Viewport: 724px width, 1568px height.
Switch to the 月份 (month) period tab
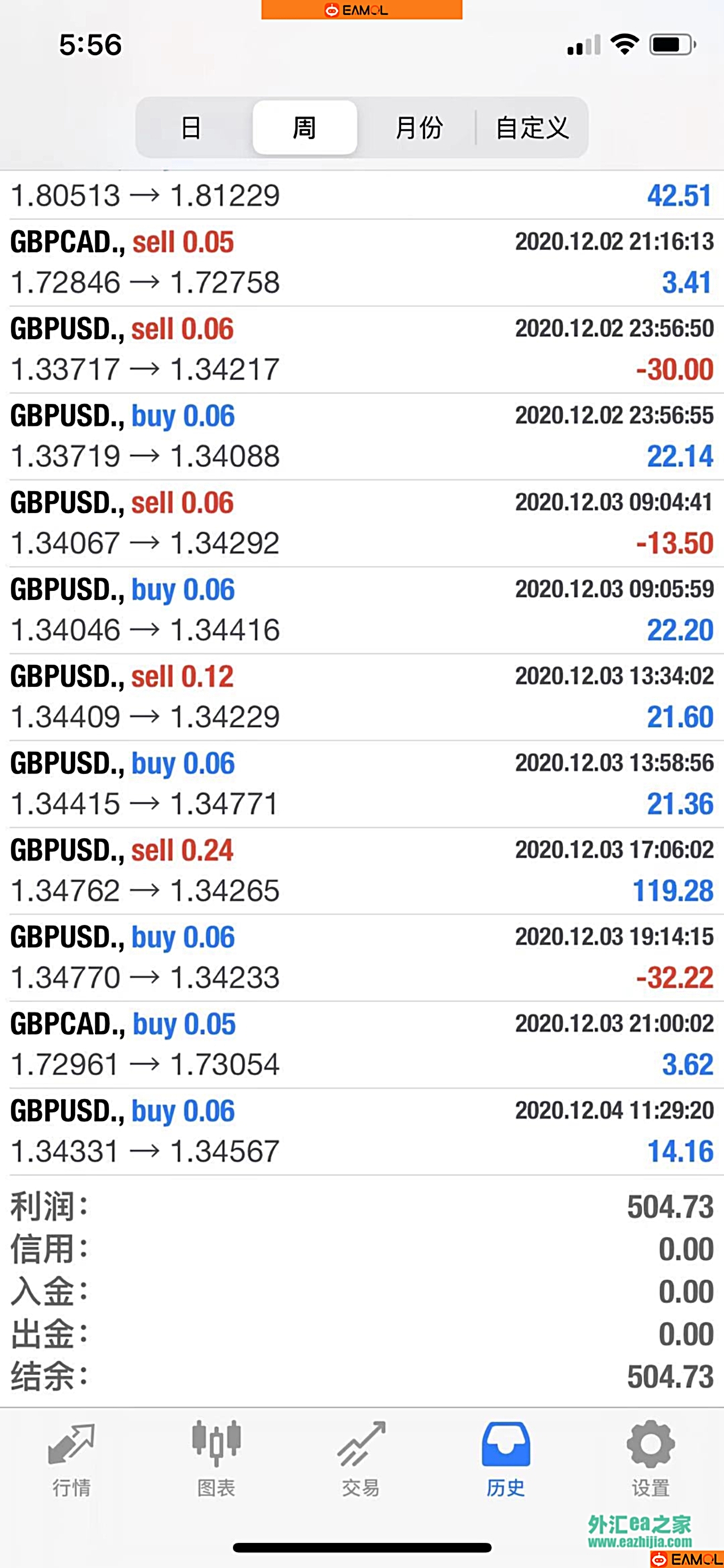click(418, 127)
